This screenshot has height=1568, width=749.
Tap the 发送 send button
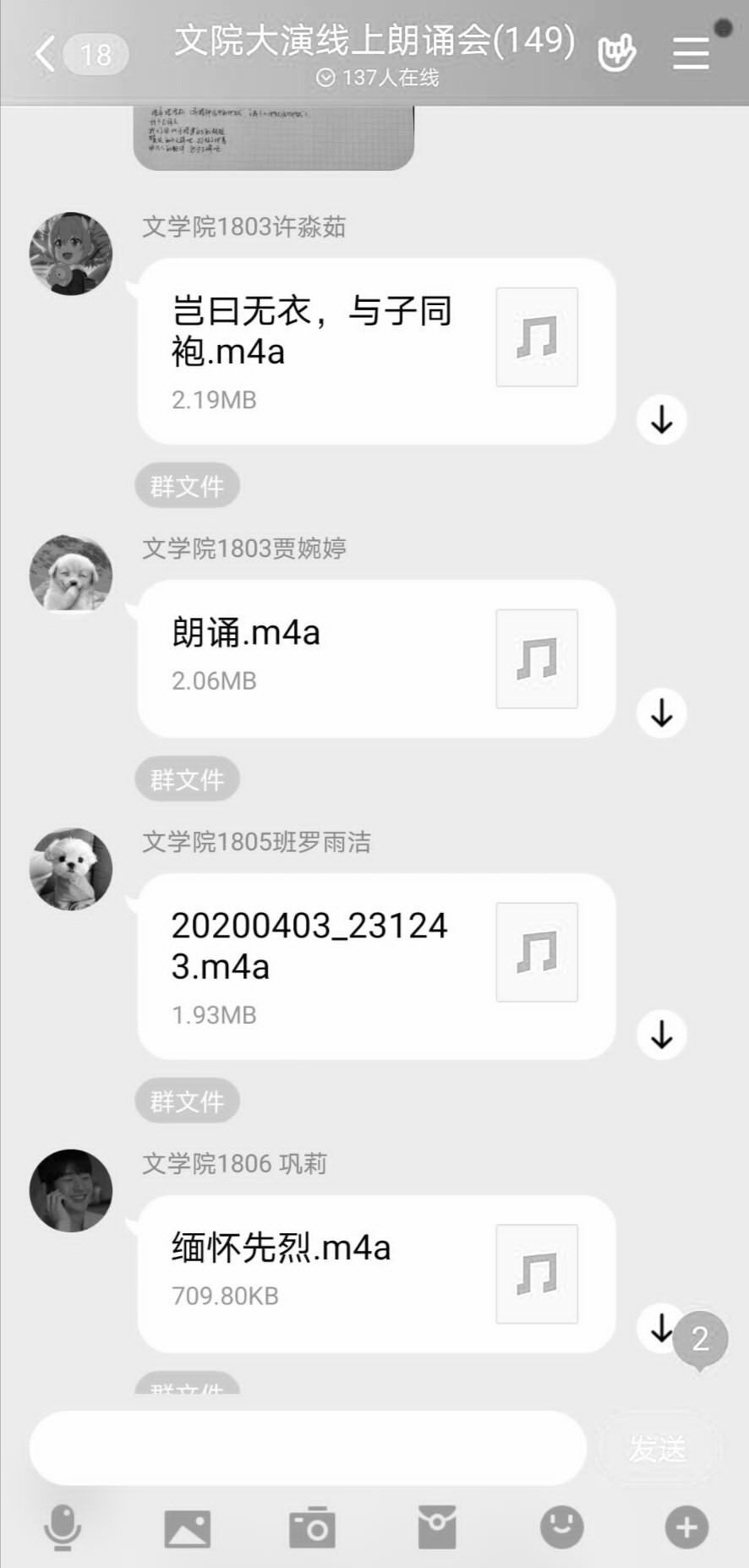658,1448
